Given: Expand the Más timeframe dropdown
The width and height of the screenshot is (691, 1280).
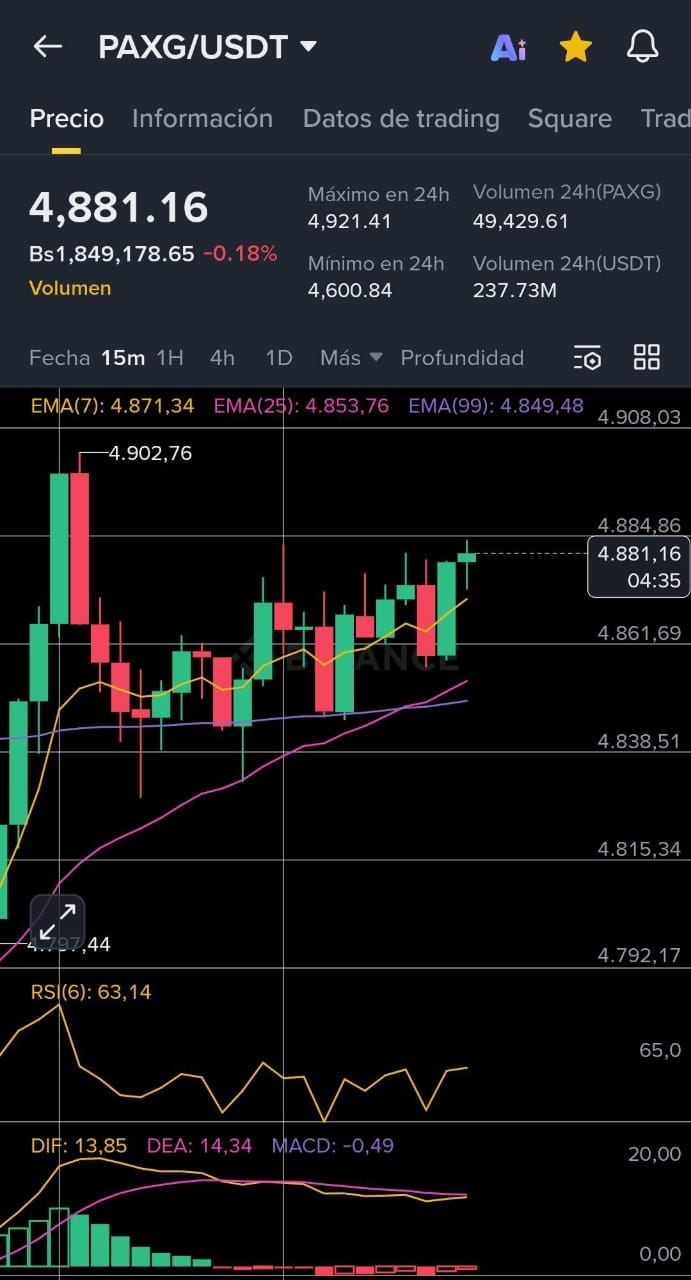Looking at the screenshot, I should click(350, 358).
